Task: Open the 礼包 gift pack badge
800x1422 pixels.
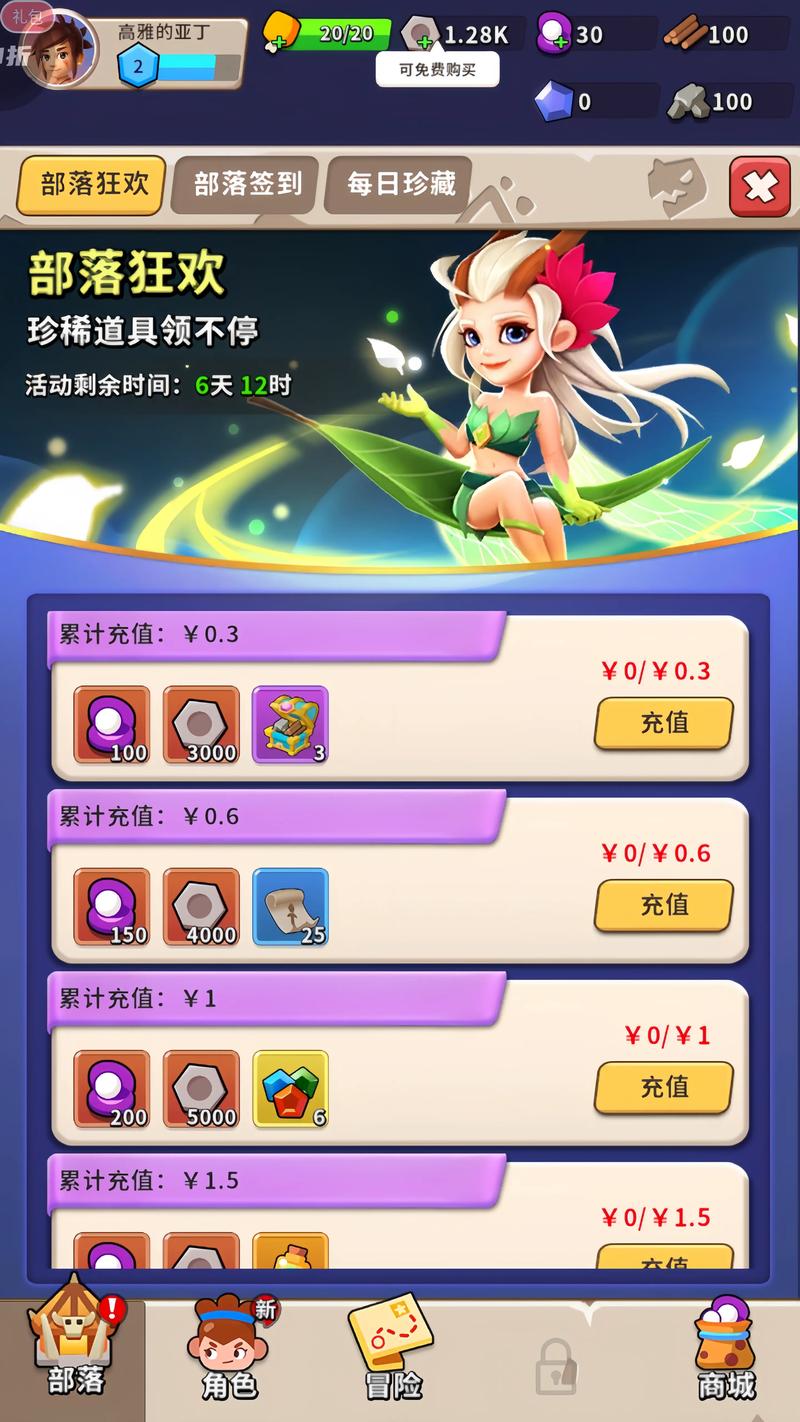Action: 26,15
